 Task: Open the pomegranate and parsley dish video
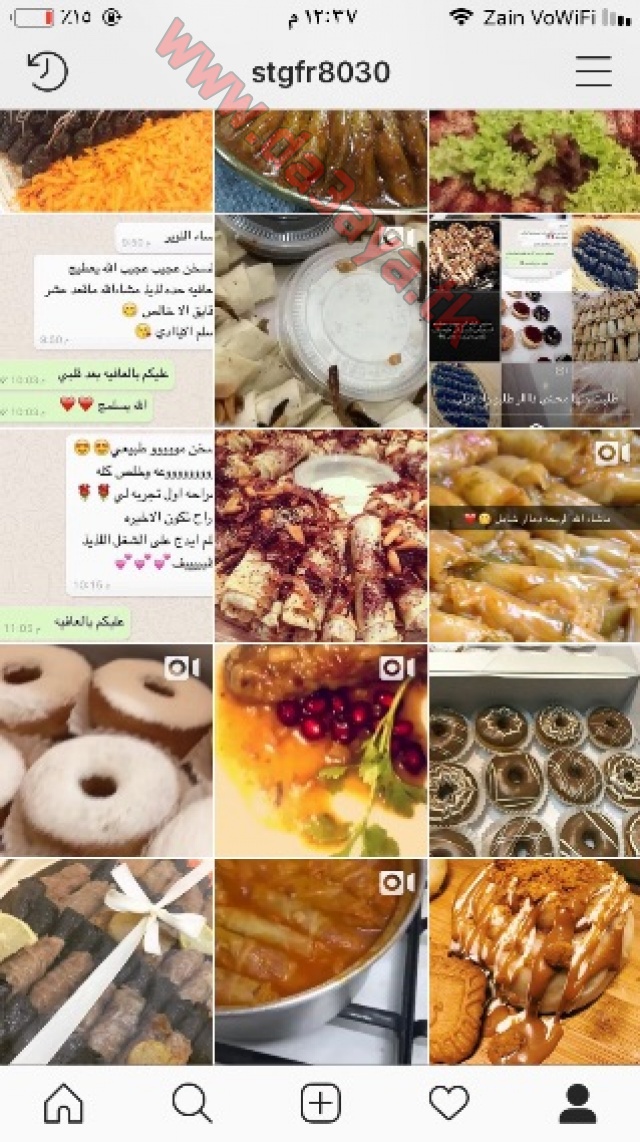[x=321, y=750]
